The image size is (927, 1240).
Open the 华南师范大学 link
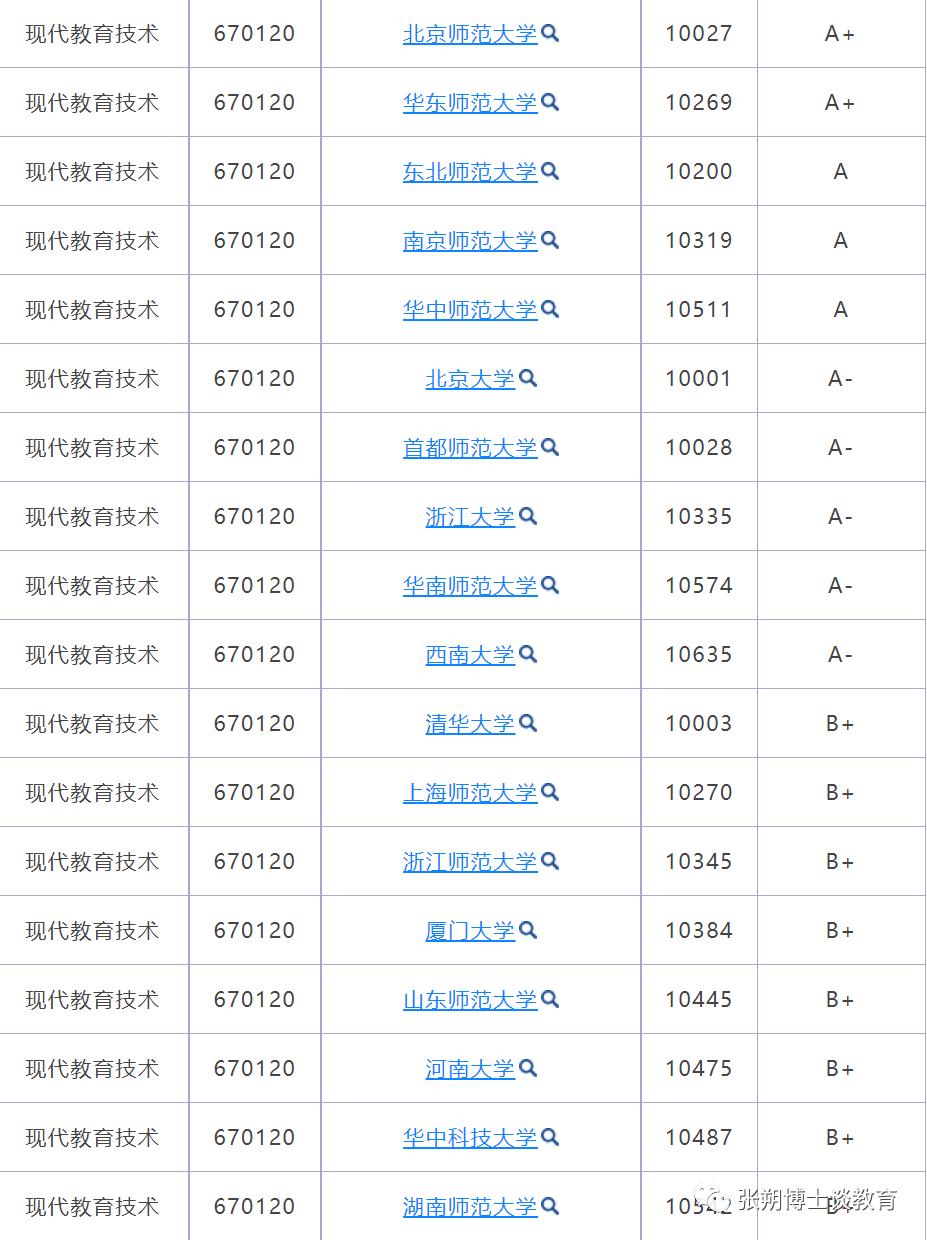pos(468,585)
